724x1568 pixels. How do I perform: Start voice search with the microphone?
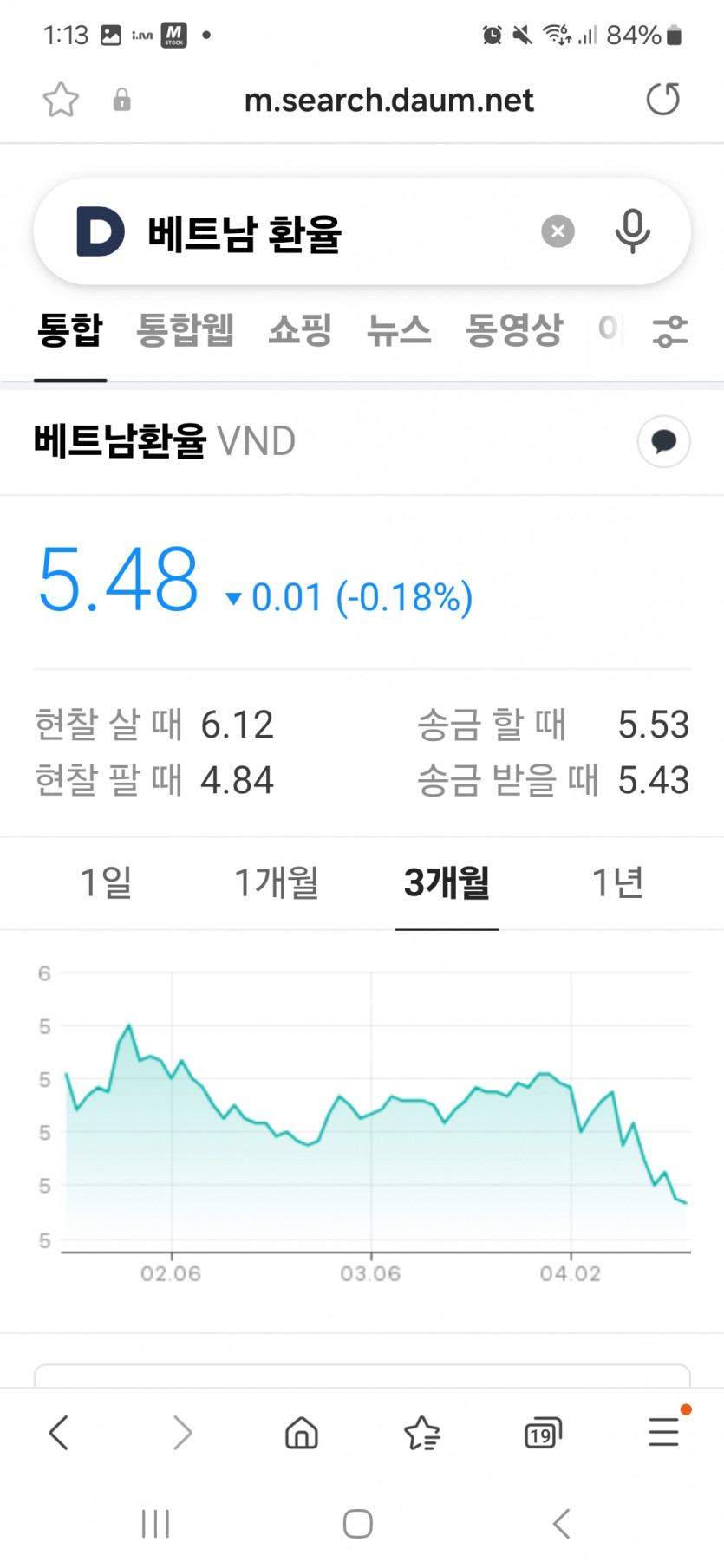(632, 231)
